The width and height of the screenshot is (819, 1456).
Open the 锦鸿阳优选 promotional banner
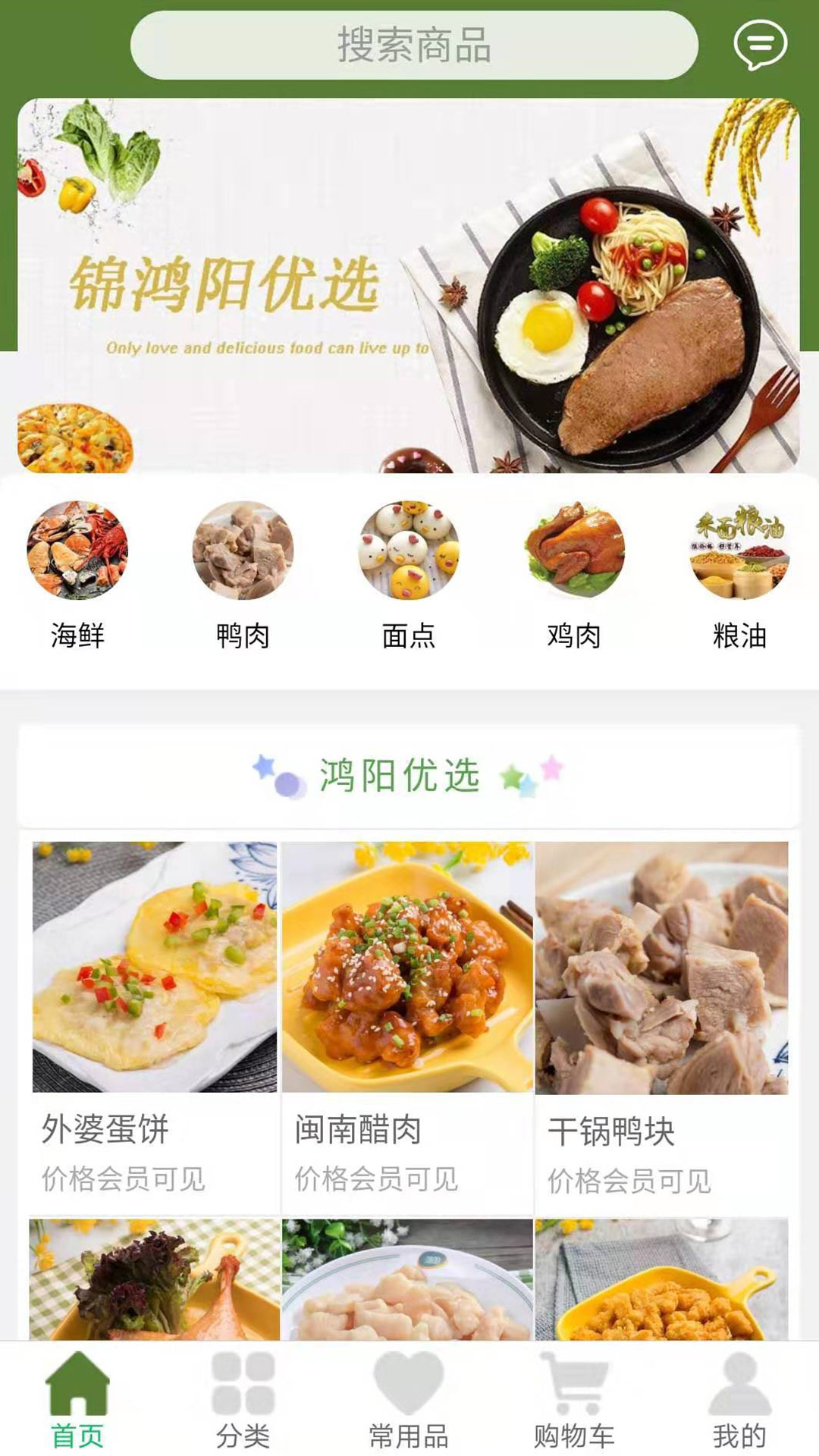tap(408, 285)
